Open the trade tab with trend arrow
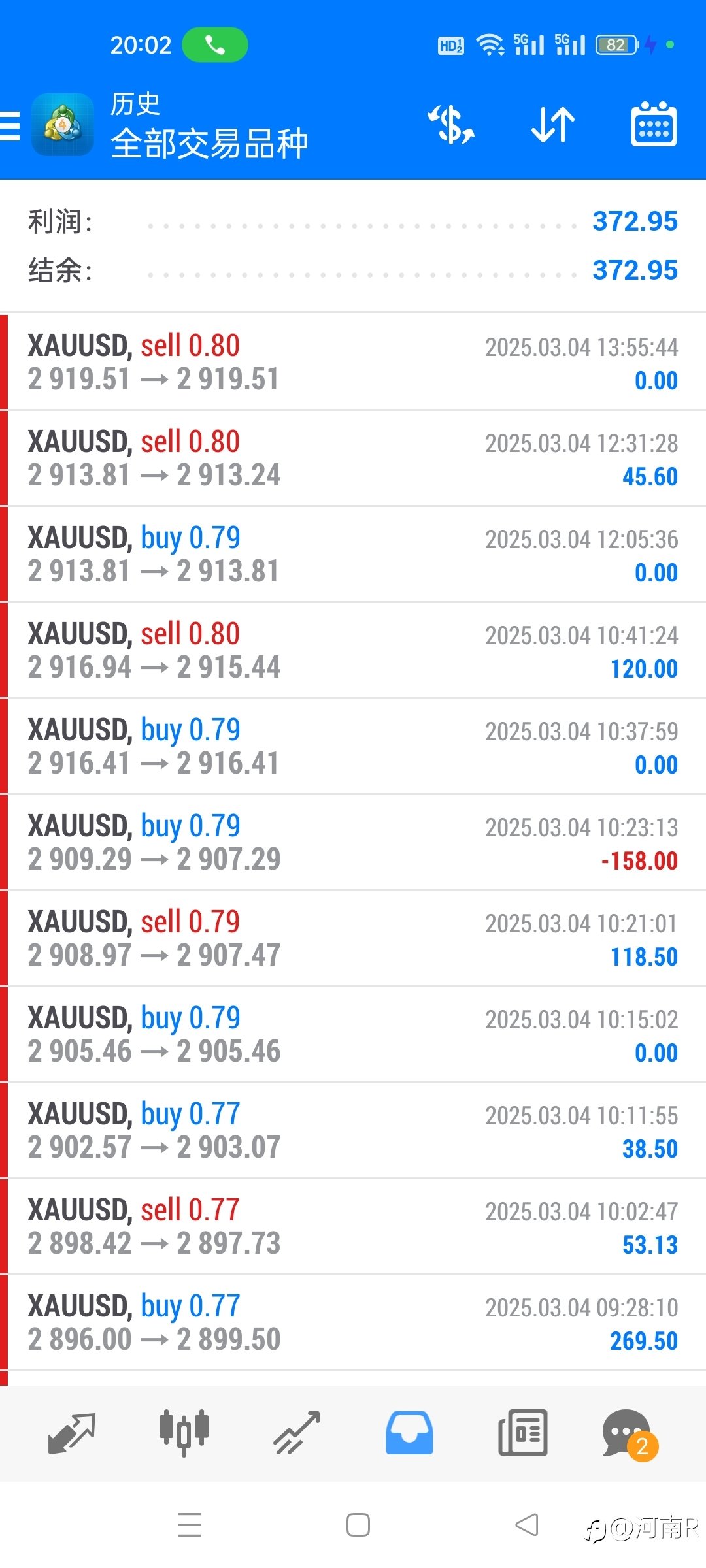The image size is (706, 1568). [x=297, y=1433]
